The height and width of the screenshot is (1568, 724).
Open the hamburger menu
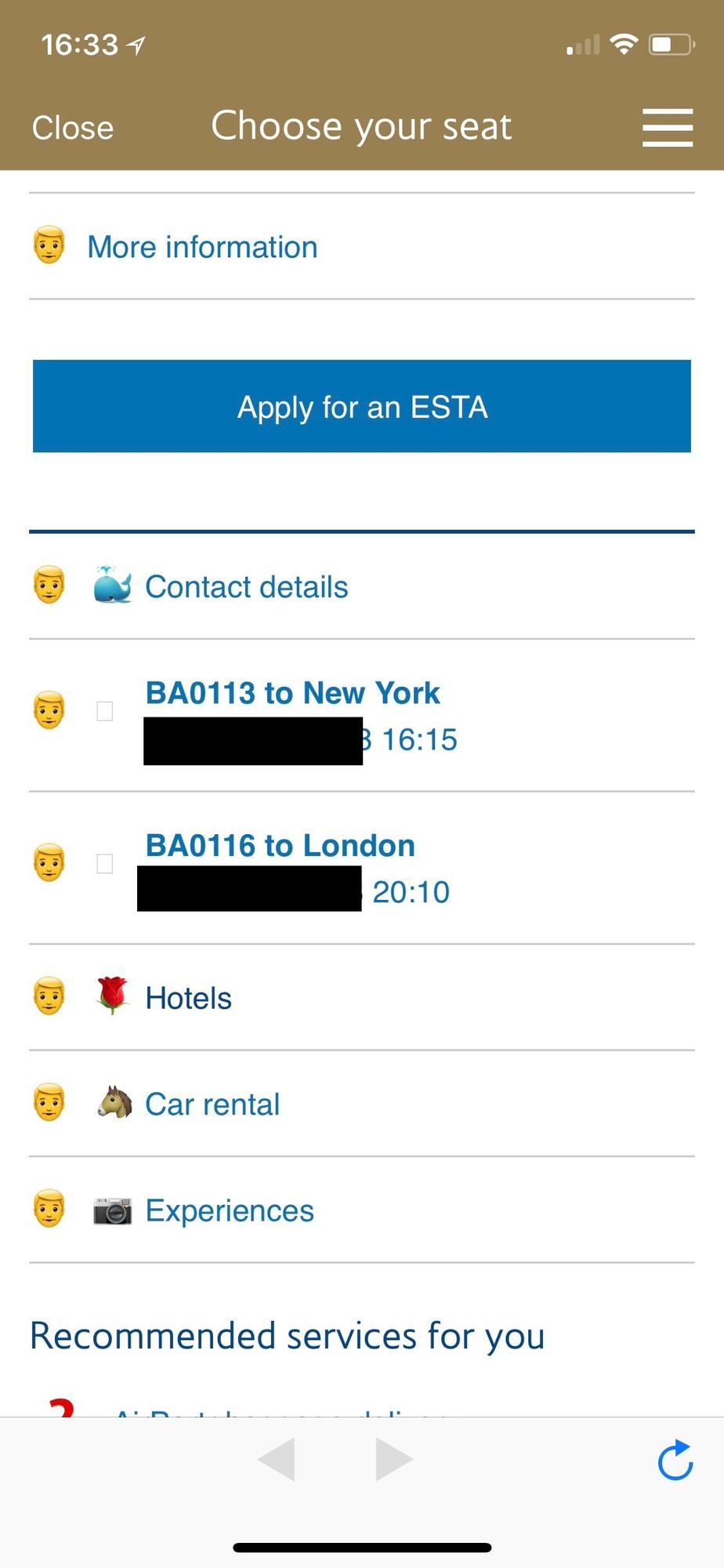(668, 128)
